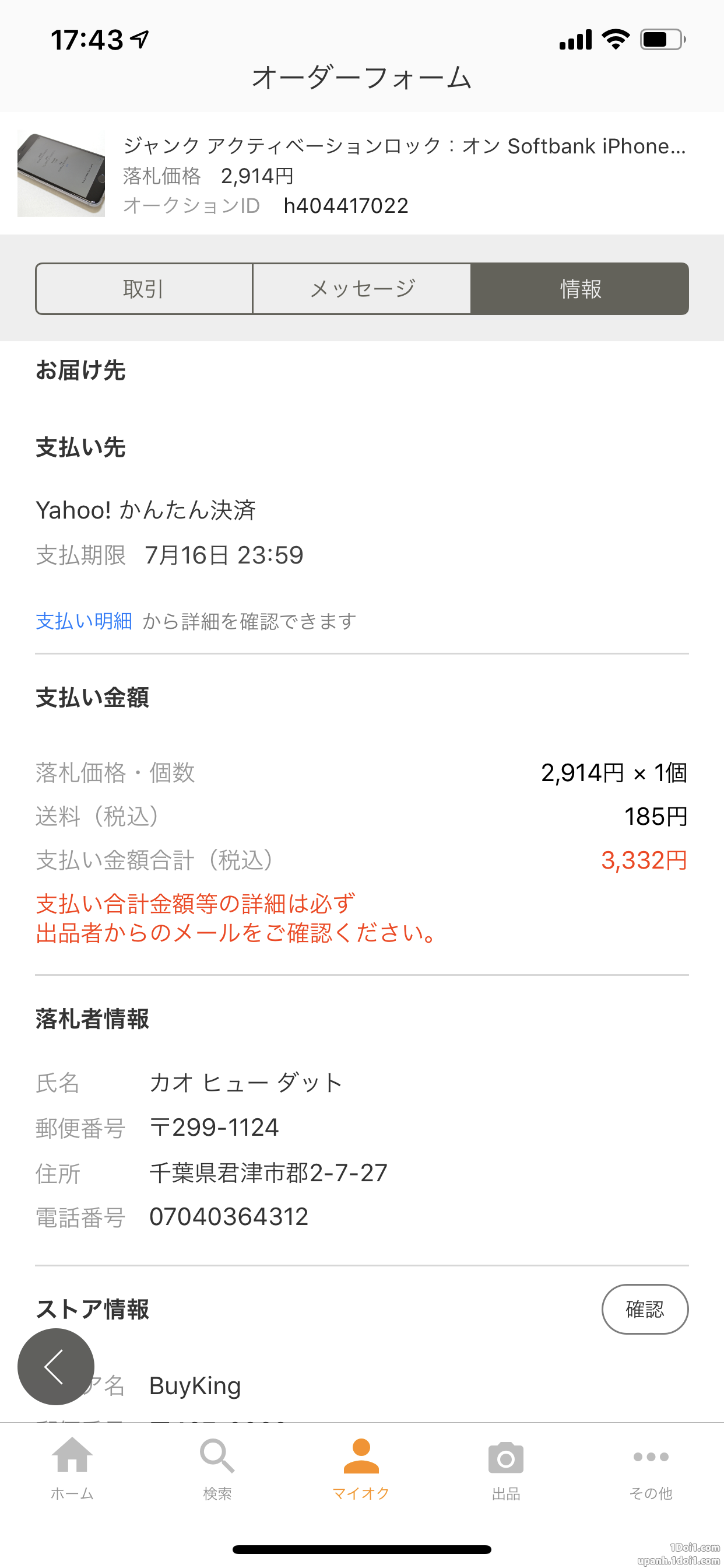
Task: Open the その他 tab
Action: click(x=651, y=1468)
